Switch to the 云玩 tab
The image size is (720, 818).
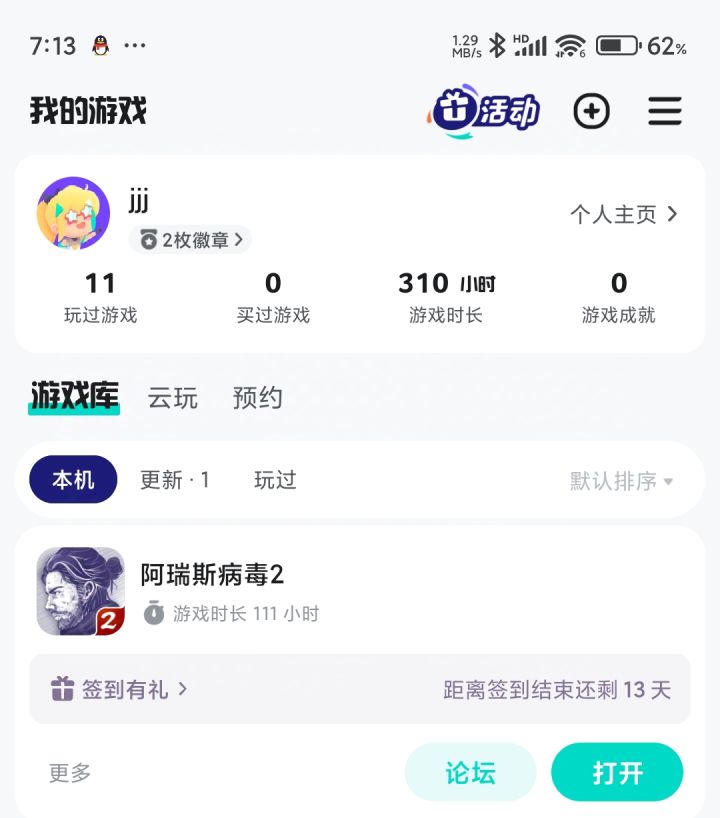172,398
